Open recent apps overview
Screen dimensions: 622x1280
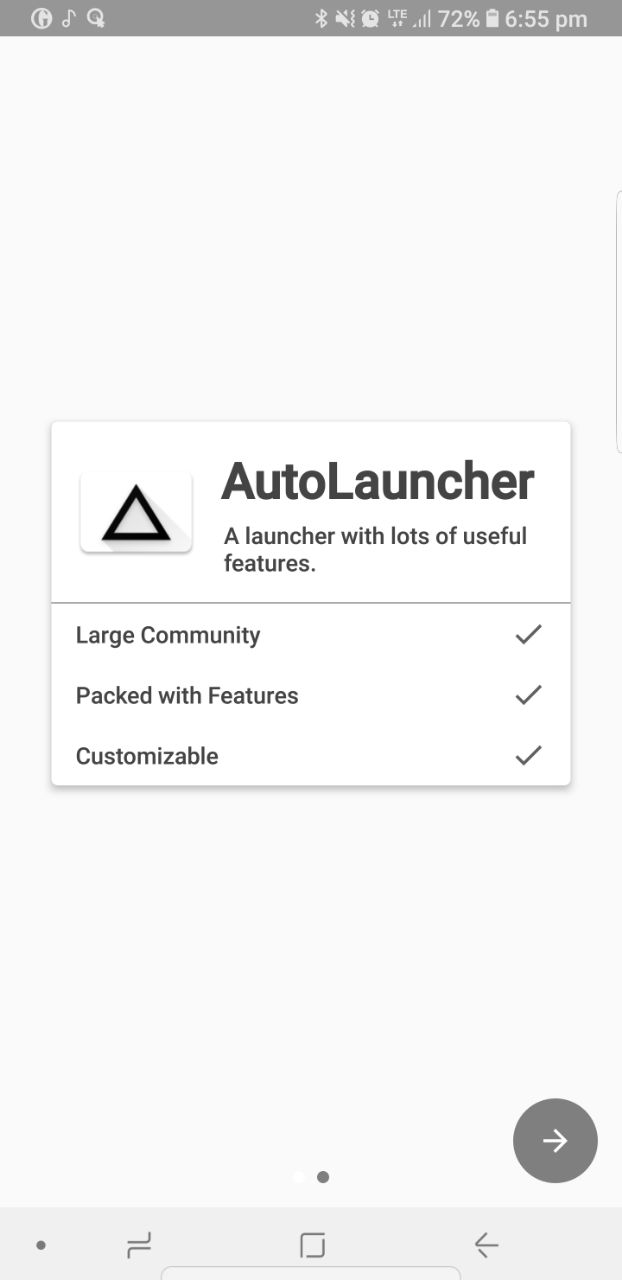click(x=139, y=1245)
